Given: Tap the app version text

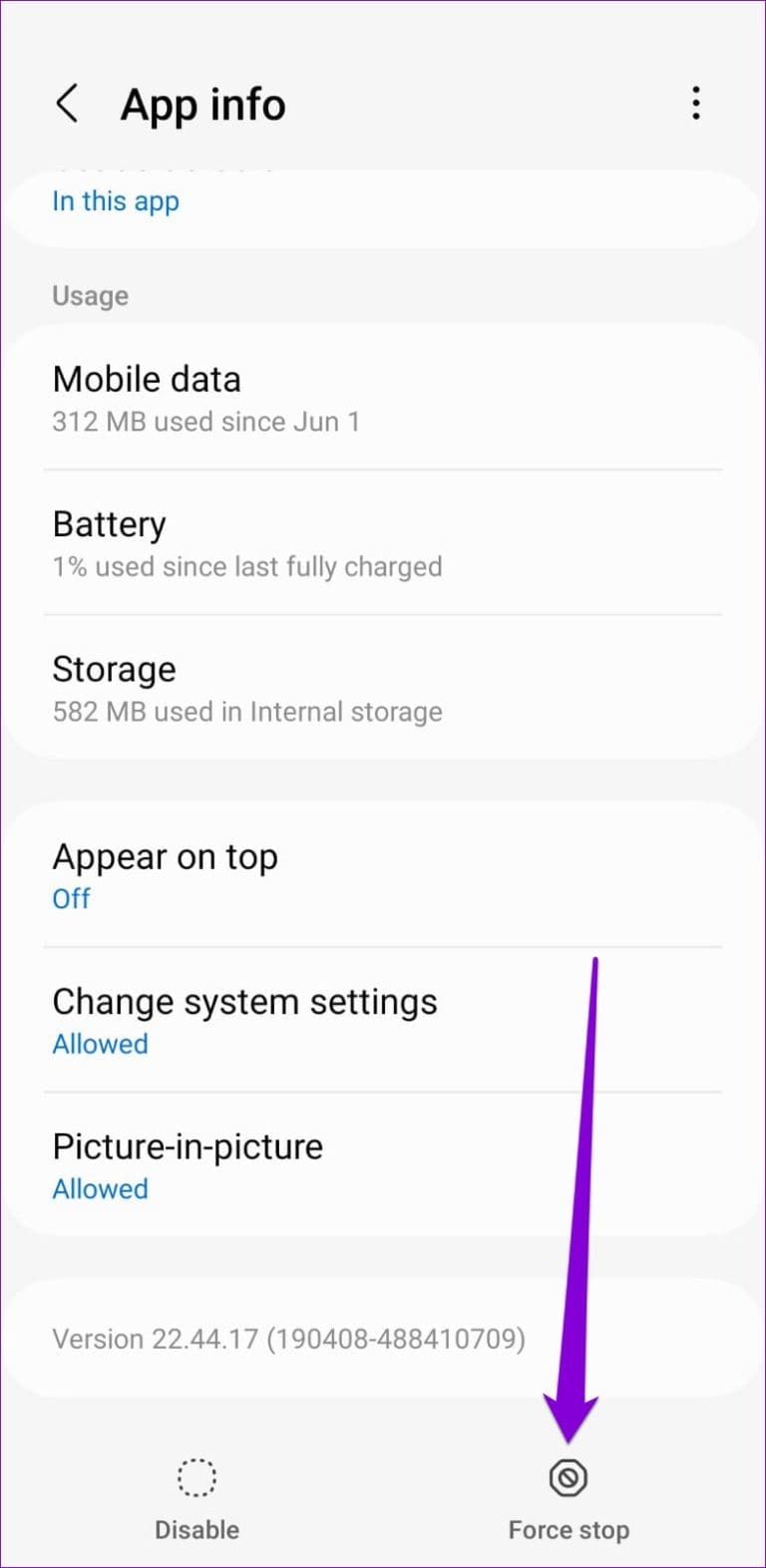Looking at the screenshot, I should point(289,1339).
